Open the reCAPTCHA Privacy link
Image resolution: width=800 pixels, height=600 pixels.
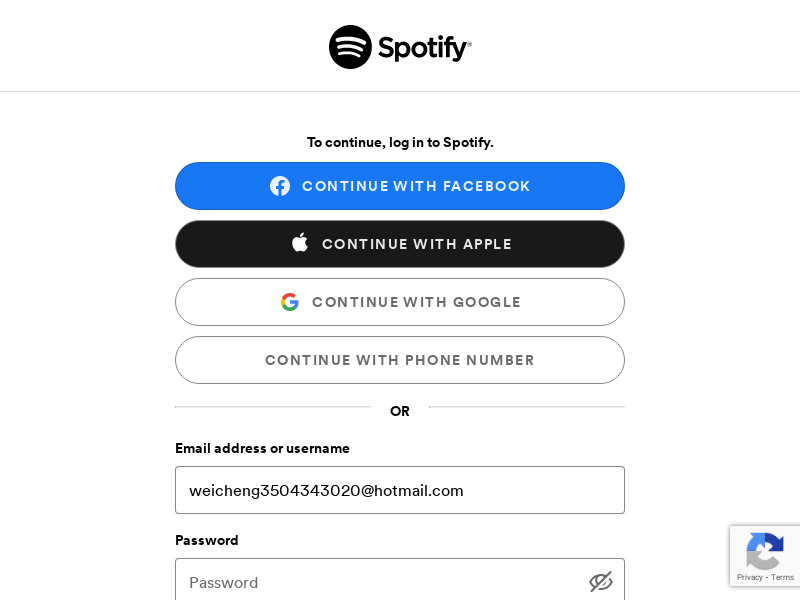[749, 577]
